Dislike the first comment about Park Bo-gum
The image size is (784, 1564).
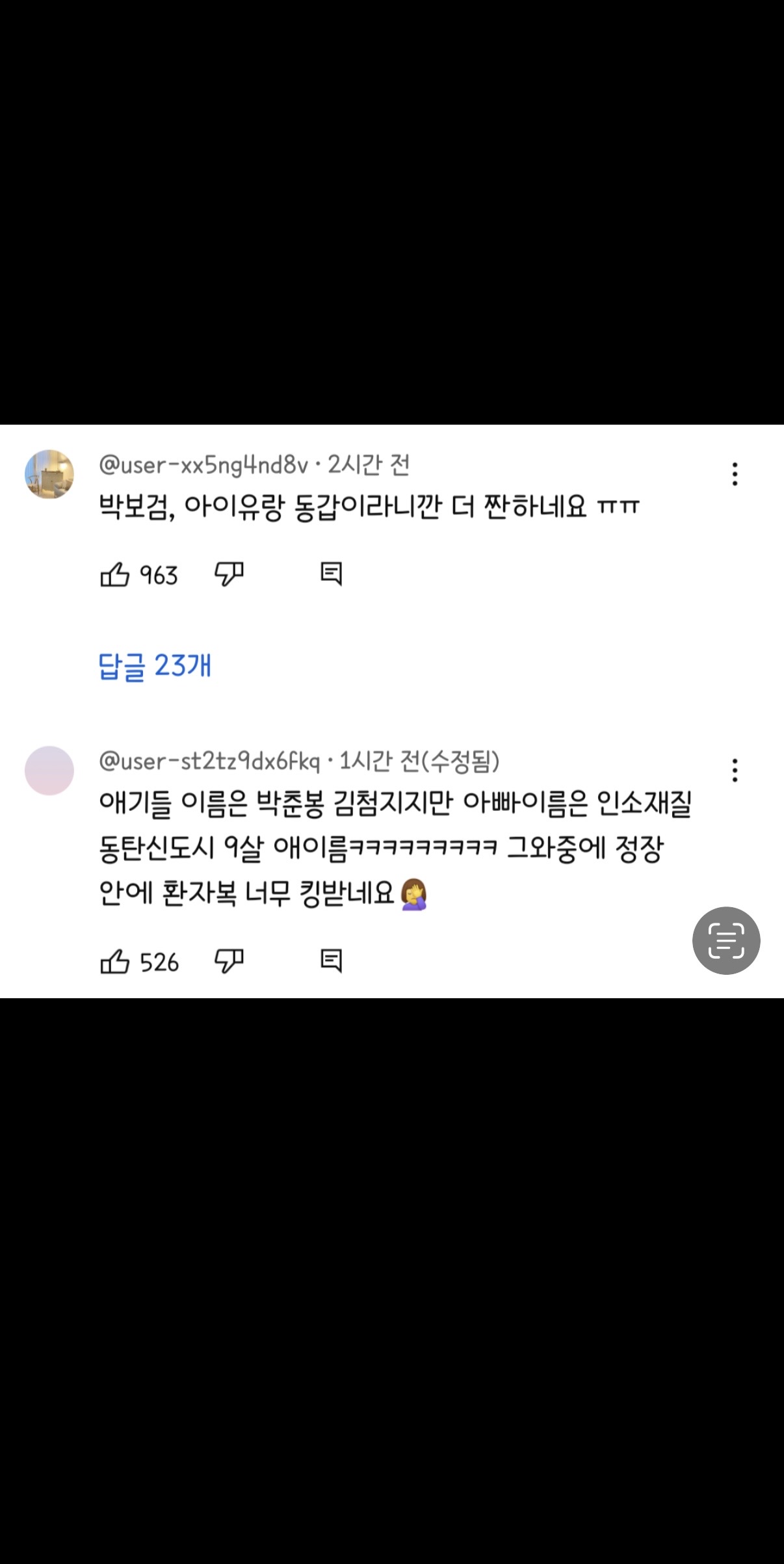pos(229,573)
